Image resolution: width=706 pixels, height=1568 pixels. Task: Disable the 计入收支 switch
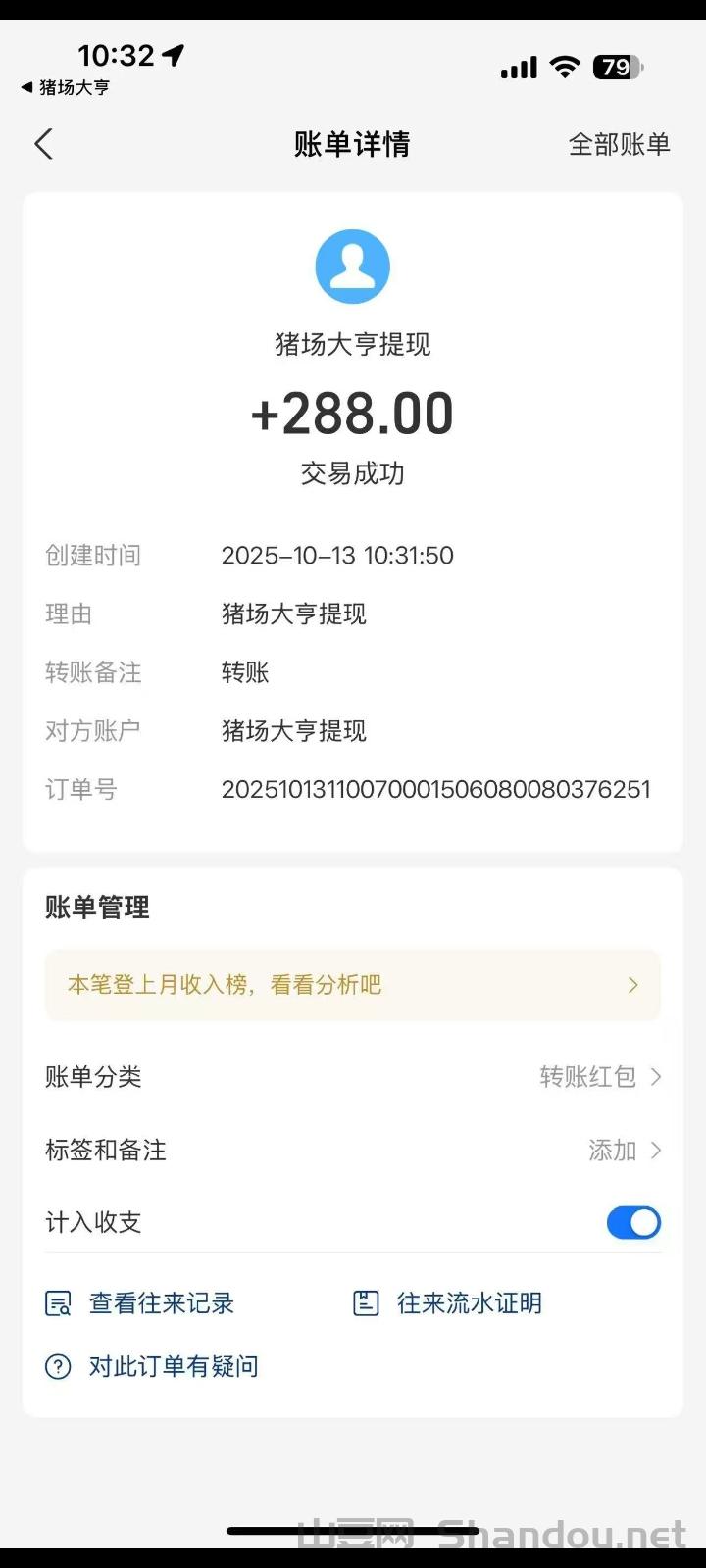coord(633,1222)
